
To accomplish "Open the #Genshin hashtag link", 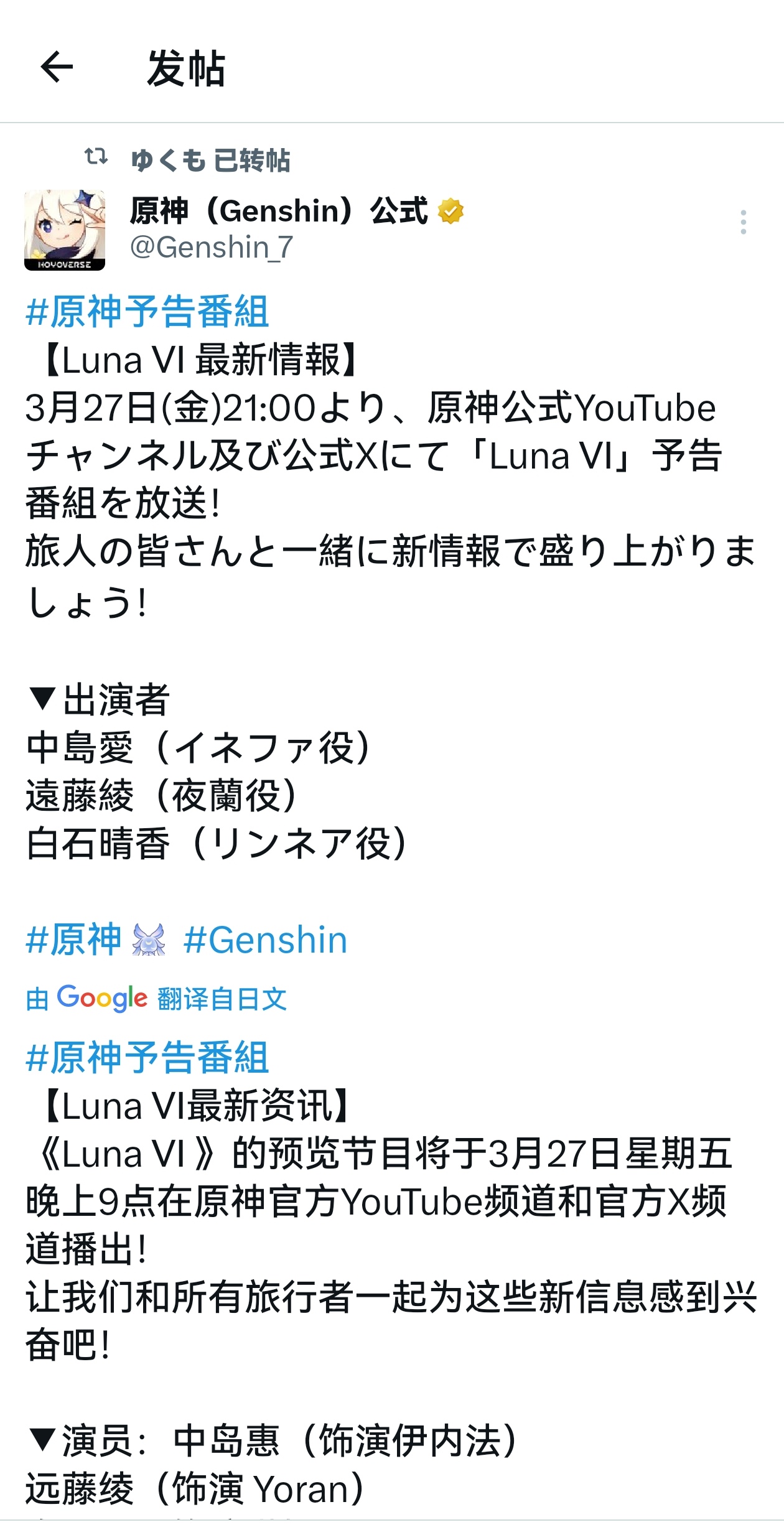I will [265, 939].
